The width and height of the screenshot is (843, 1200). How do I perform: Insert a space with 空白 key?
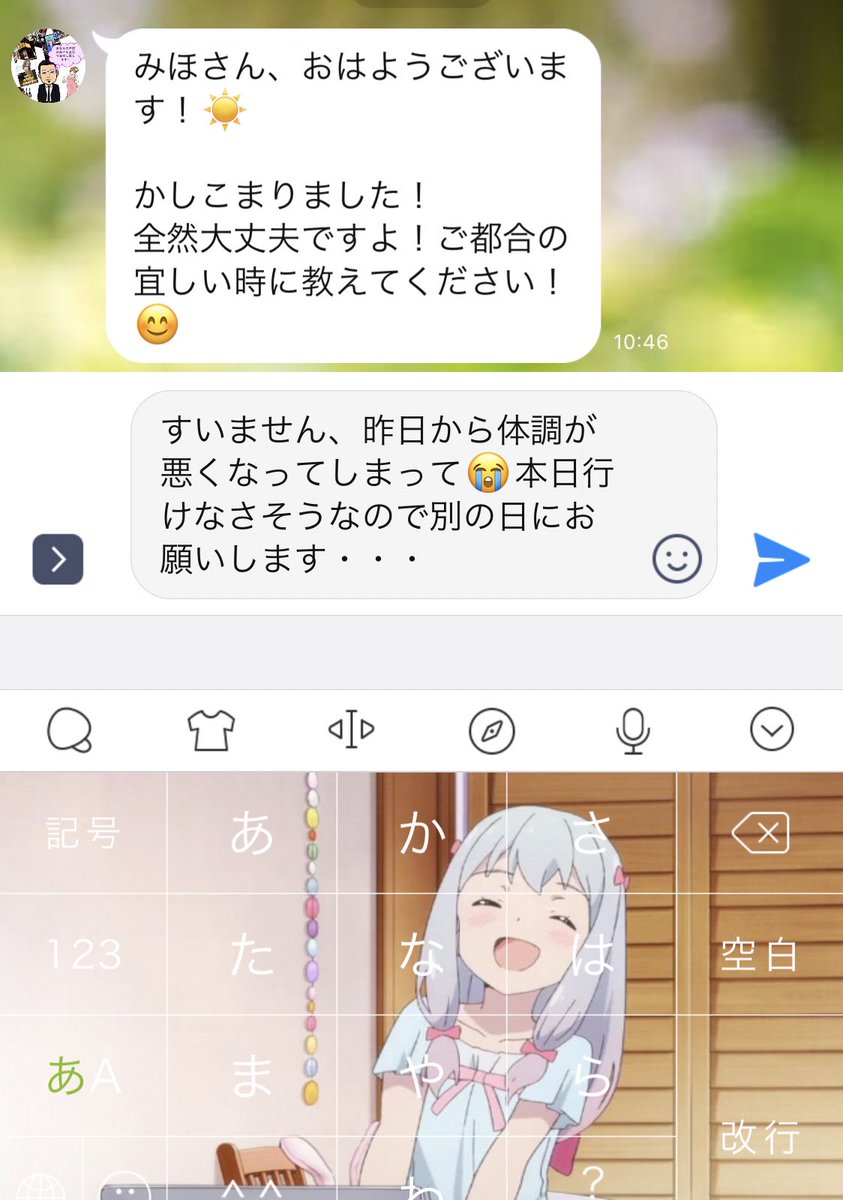click(x=760, y=956)
